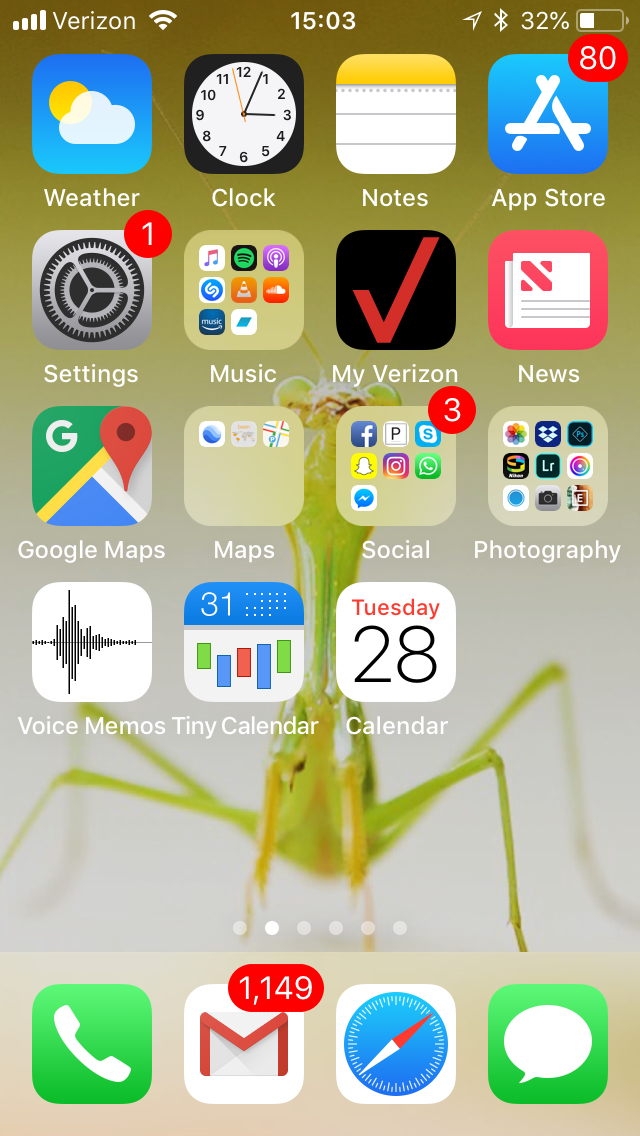
Task: Open the Weather app
Action: pos(92,114)
